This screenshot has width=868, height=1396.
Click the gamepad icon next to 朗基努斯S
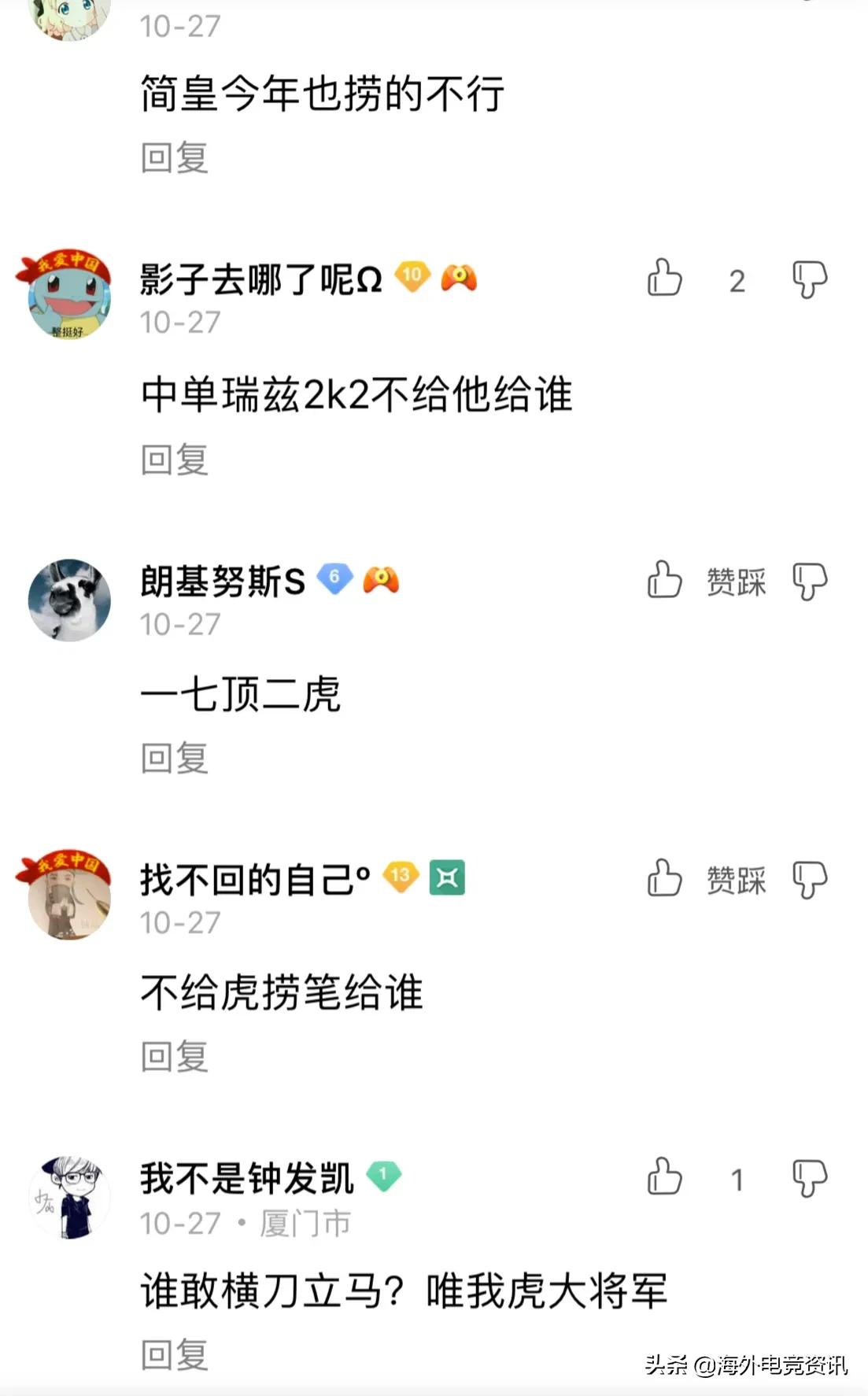pyautogui.click(x=383, y=580)
